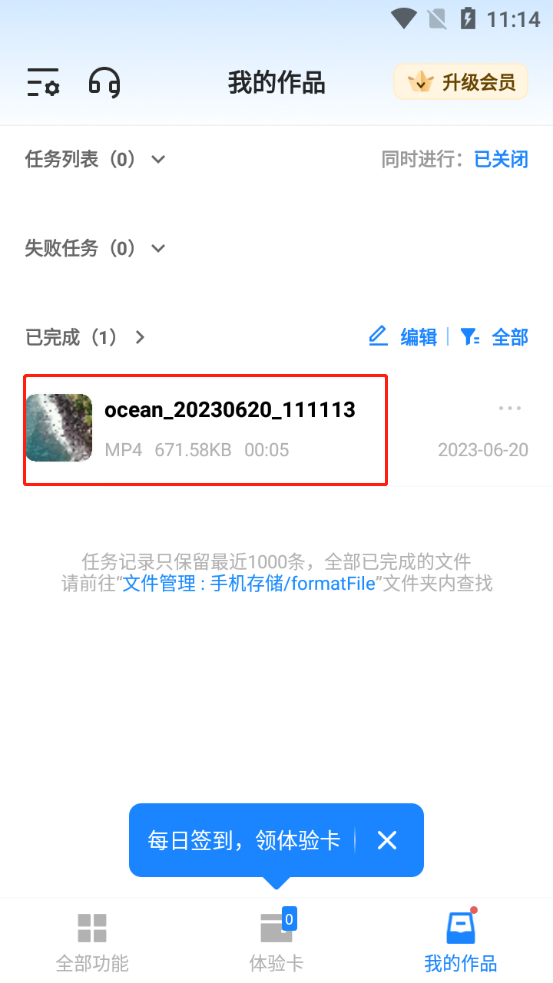Screen dimensions: 553x983
Task: Open customer service headset icon
Action: [x=104, y=82]
